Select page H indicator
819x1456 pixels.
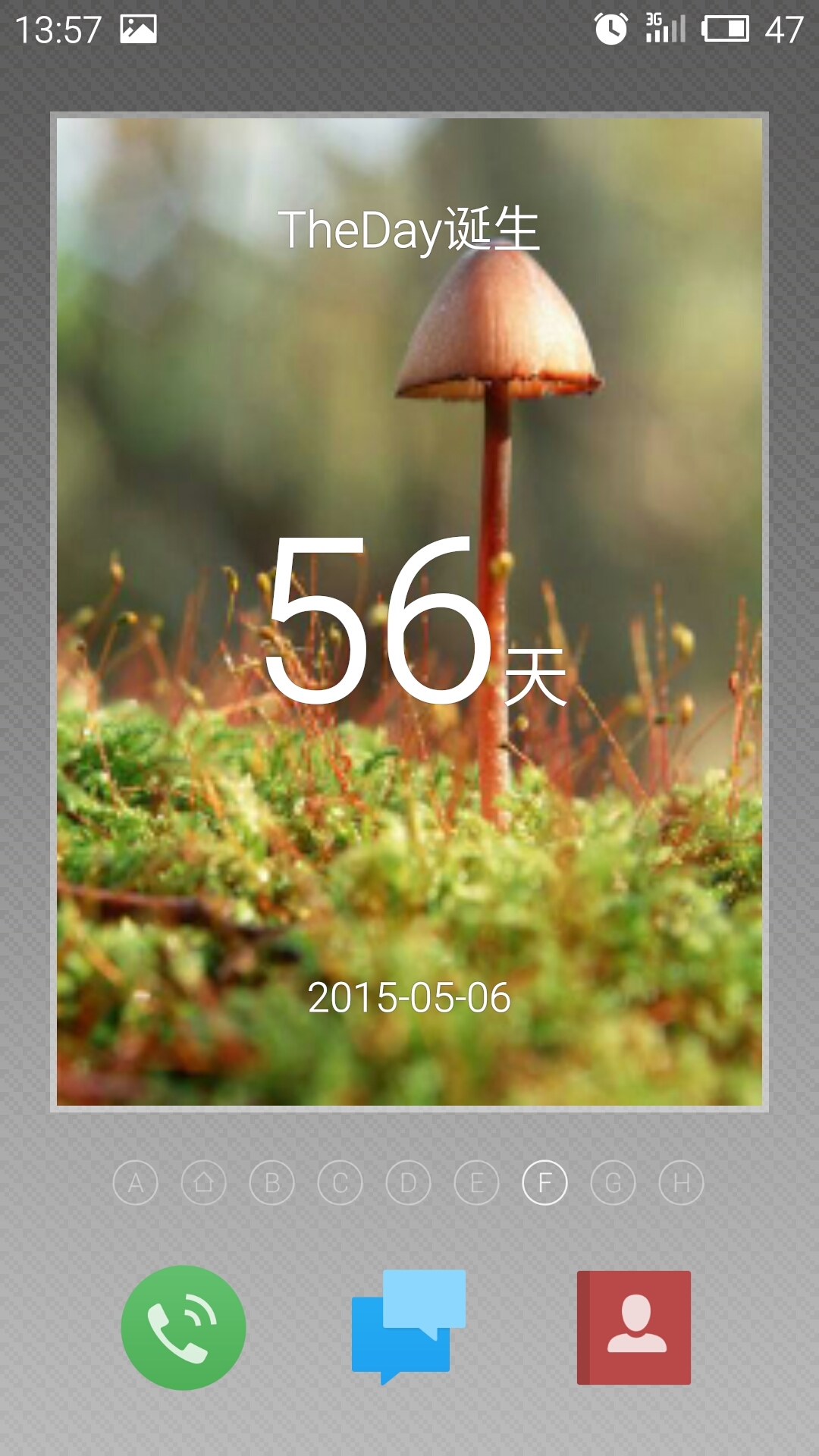[682, 1182]
